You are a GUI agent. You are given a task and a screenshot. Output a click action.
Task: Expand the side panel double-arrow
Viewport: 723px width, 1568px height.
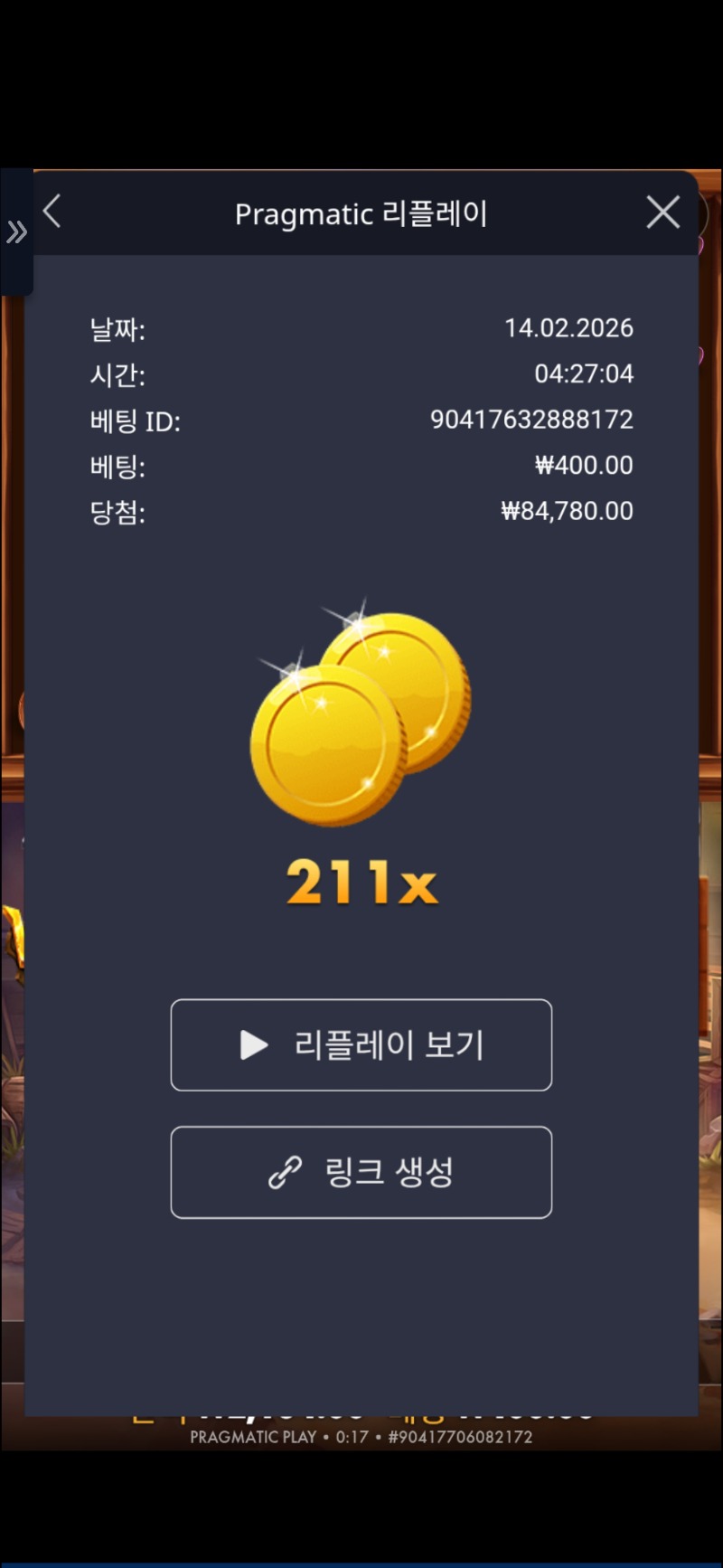(16, 232)
